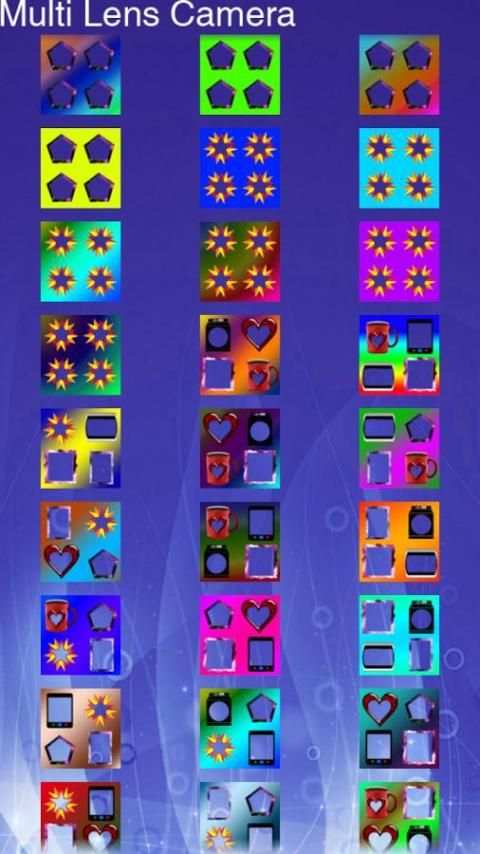Select the cyan template with washer and TV frames

point(399,635)
